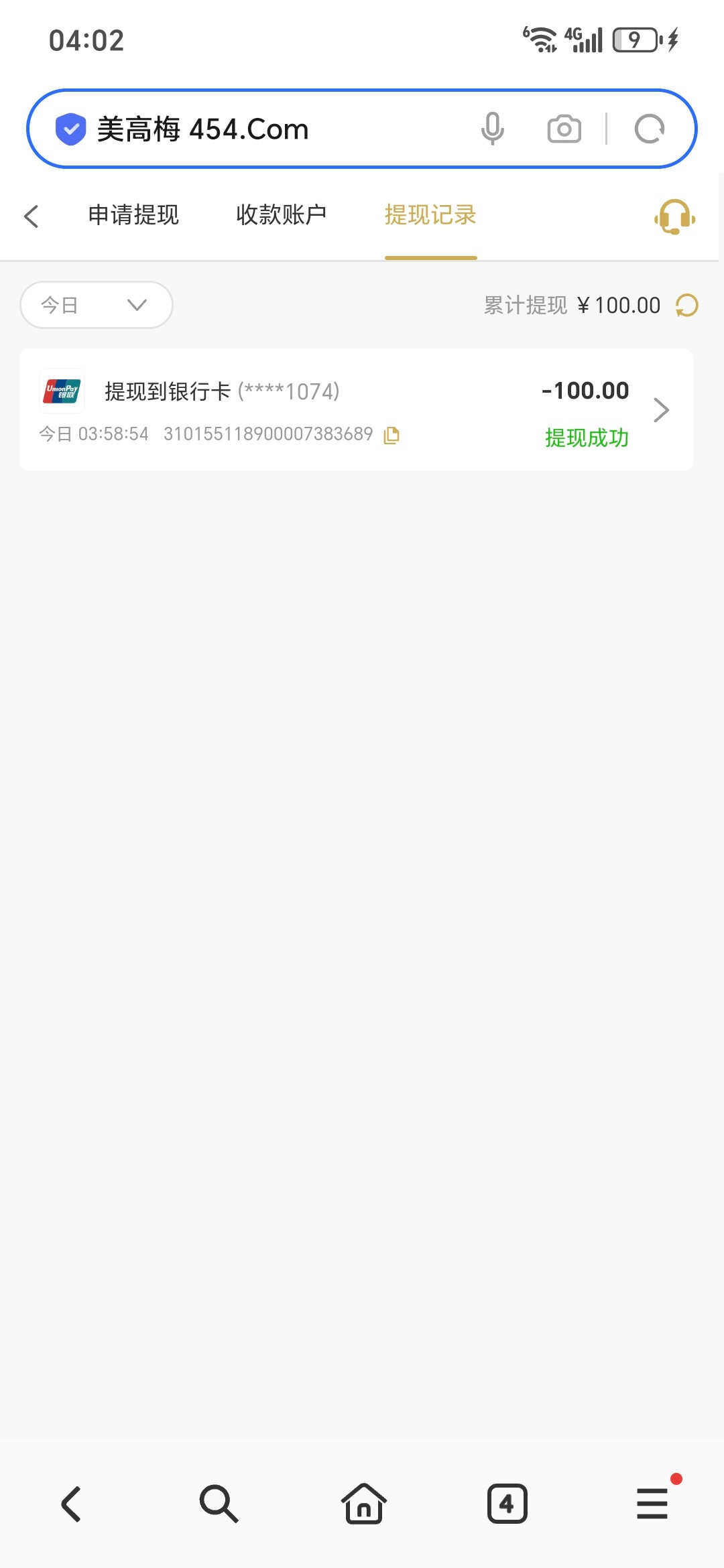724x1568 pixels.
Task: Tap browser back button in bottom bar
Action: [72, 1504]
